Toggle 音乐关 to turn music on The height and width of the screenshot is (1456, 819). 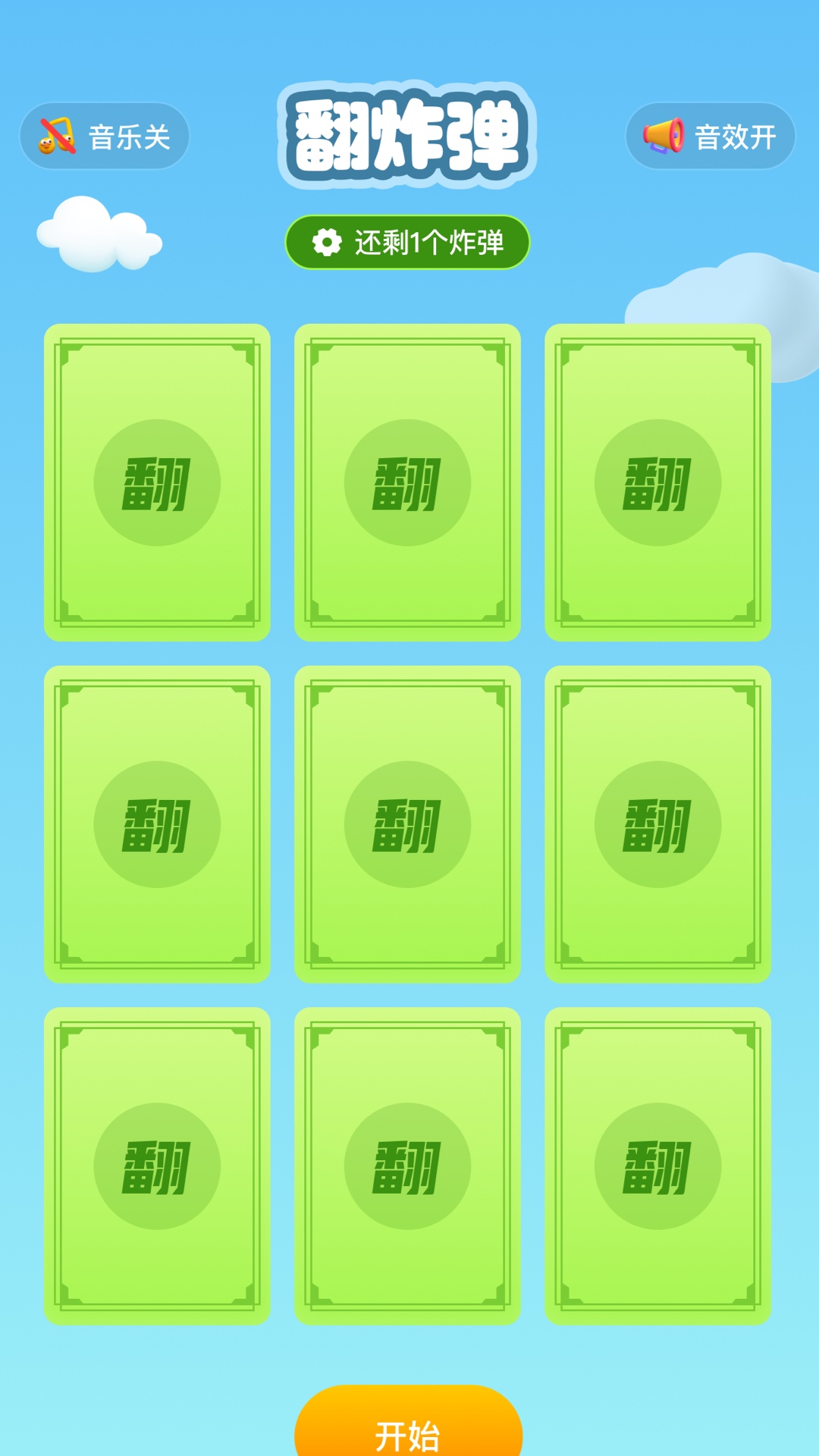click(105, 136)
